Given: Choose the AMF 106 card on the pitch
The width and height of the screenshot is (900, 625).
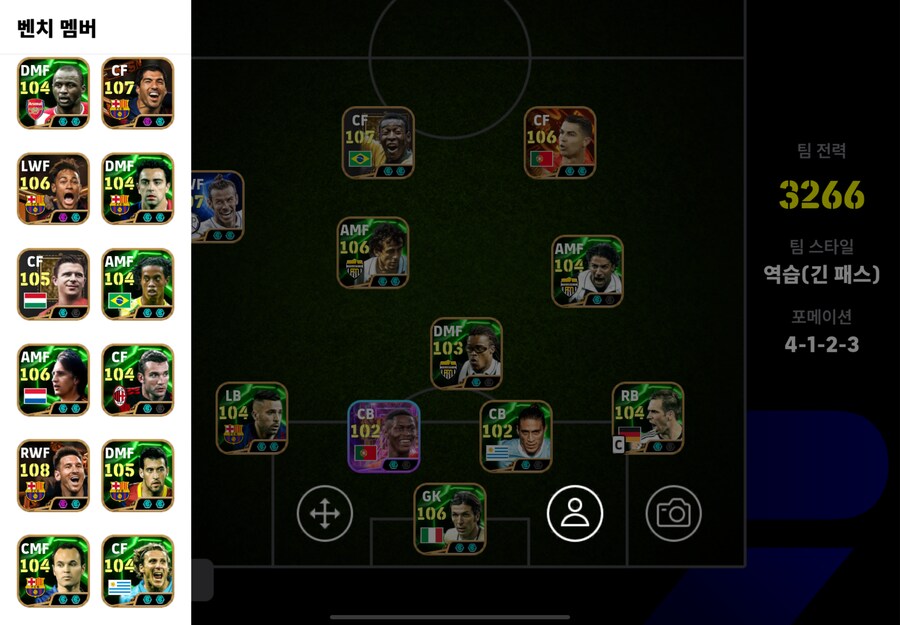Looking at the screenshot, I should pos(373,253).
